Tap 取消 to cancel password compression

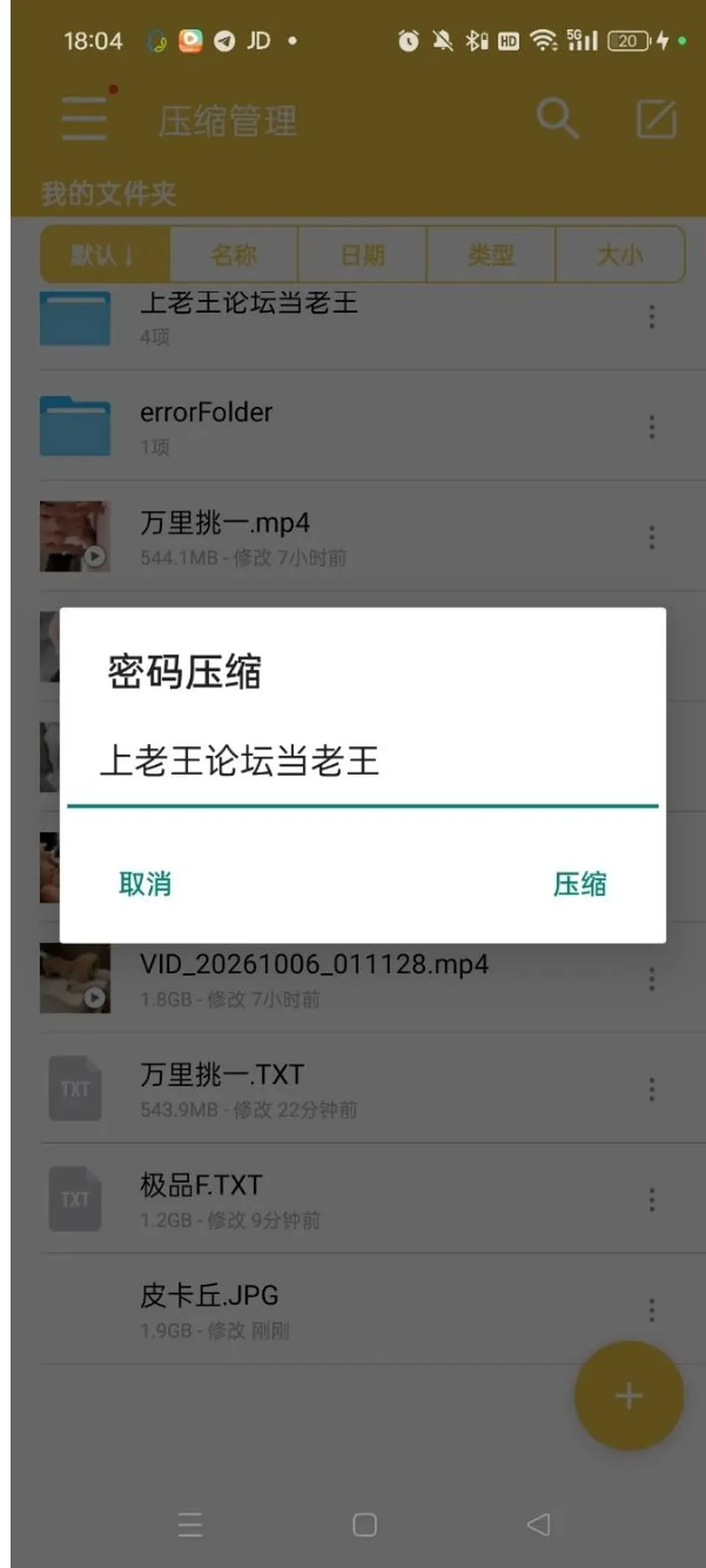(145, 884)
